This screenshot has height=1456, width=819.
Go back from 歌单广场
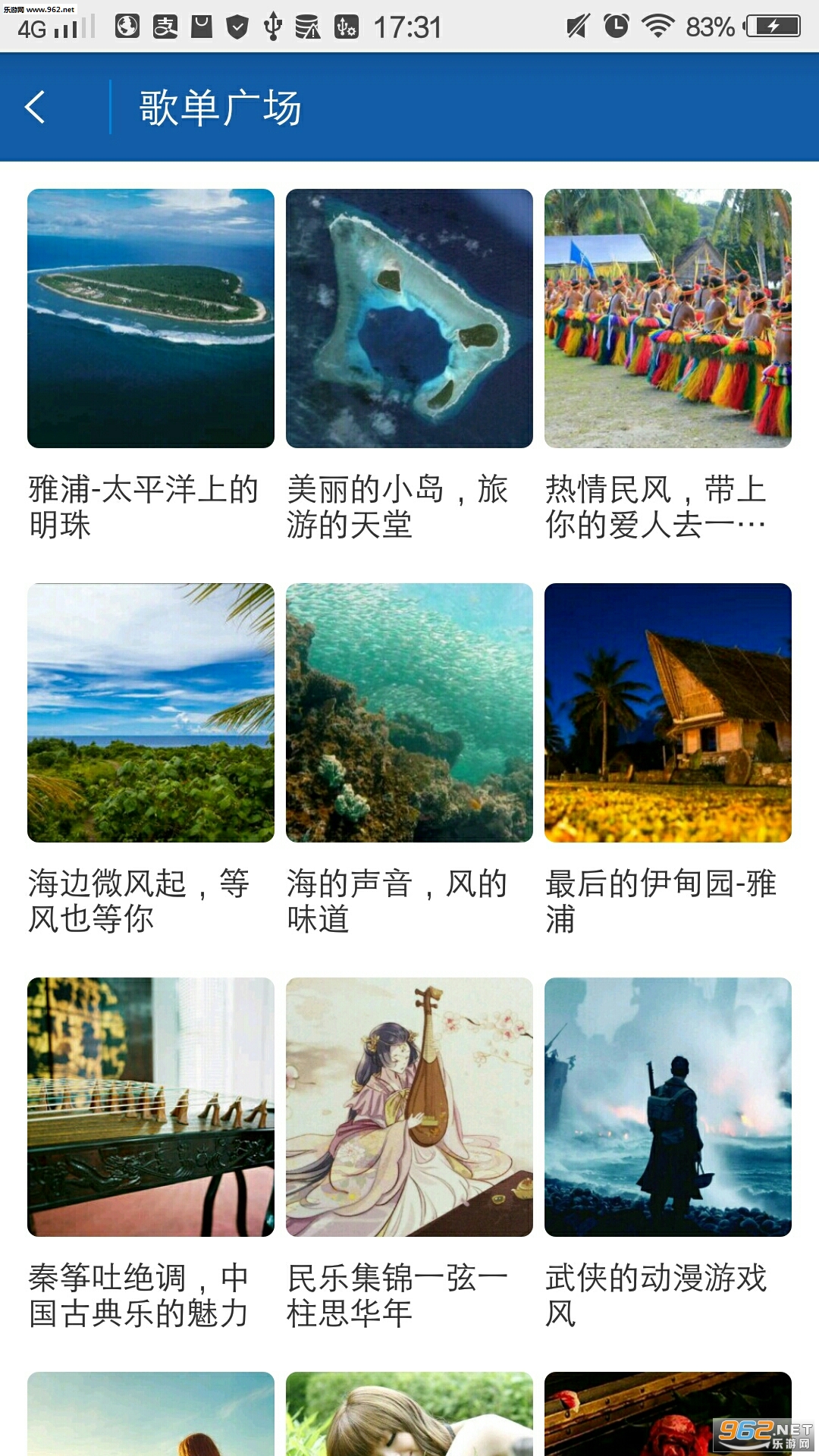click(35, 107)
